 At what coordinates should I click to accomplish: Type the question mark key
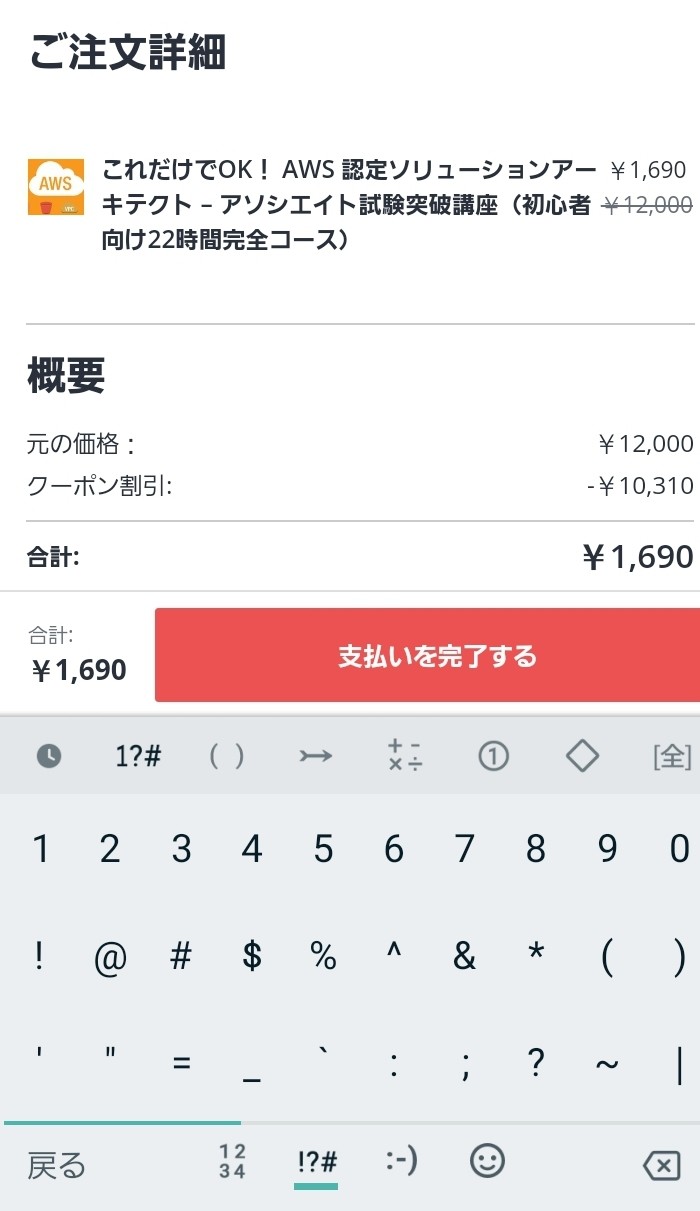pyautogui.click(x=536, y=1064)
